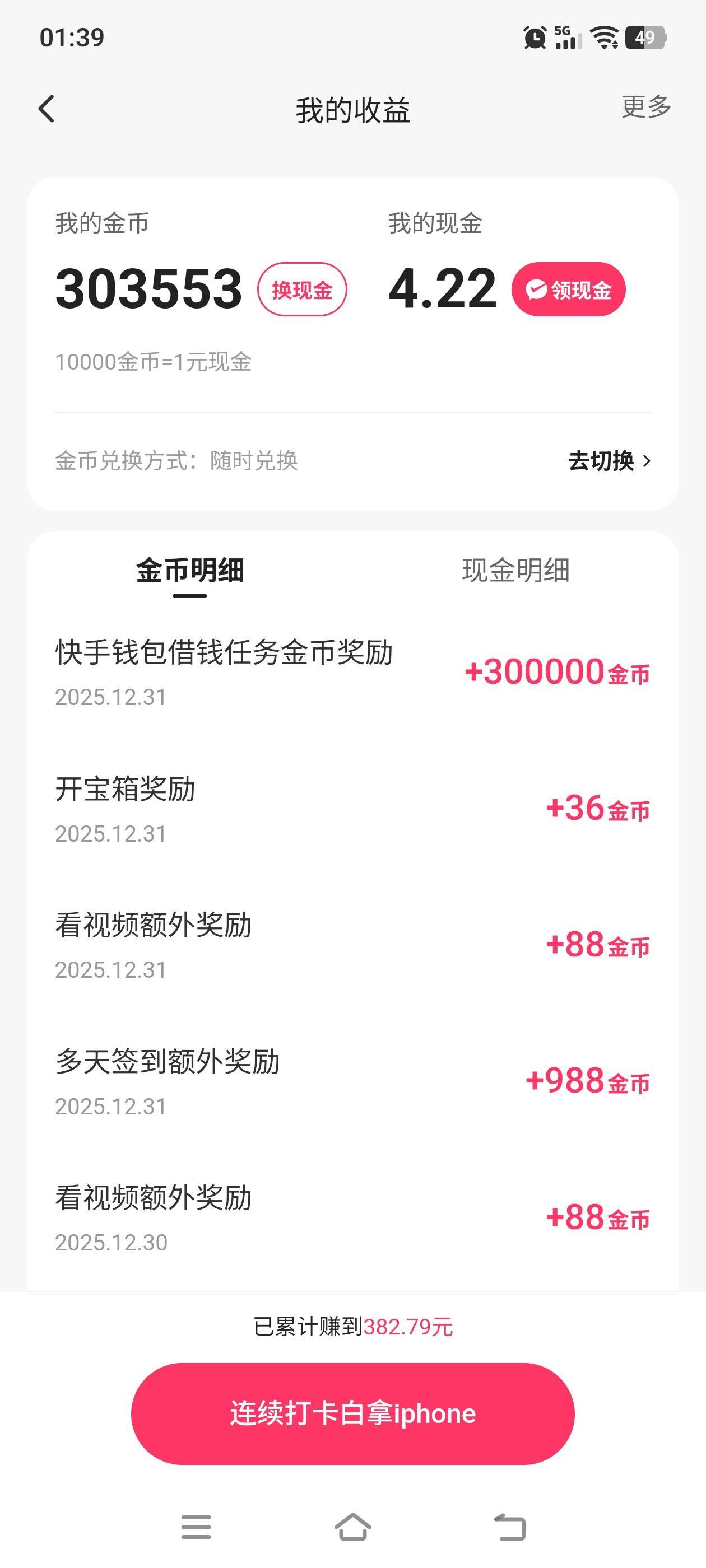
Task: Open the 更多 menu
Action: (x=645, y=107)
